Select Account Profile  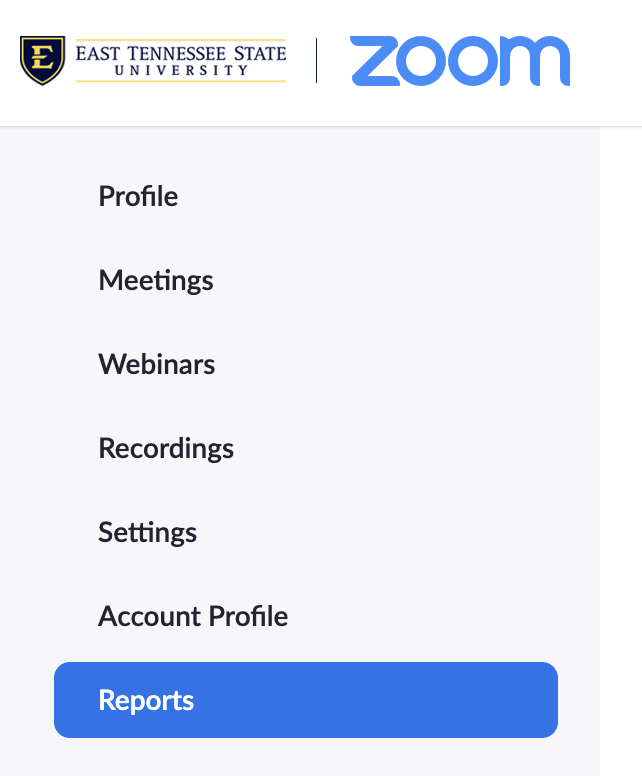(x=193, y=616)
